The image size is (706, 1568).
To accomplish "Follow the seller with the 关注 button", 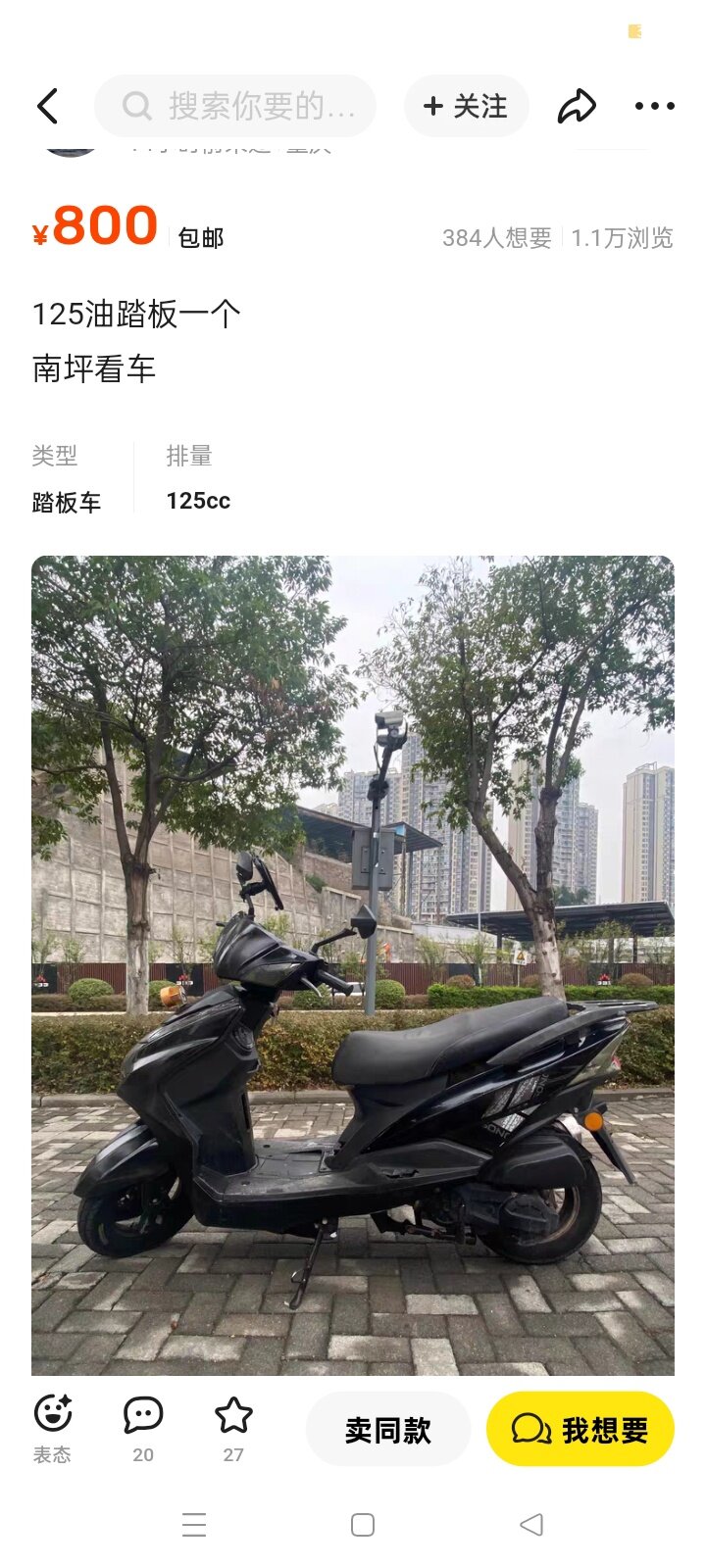I will (466, 106).
